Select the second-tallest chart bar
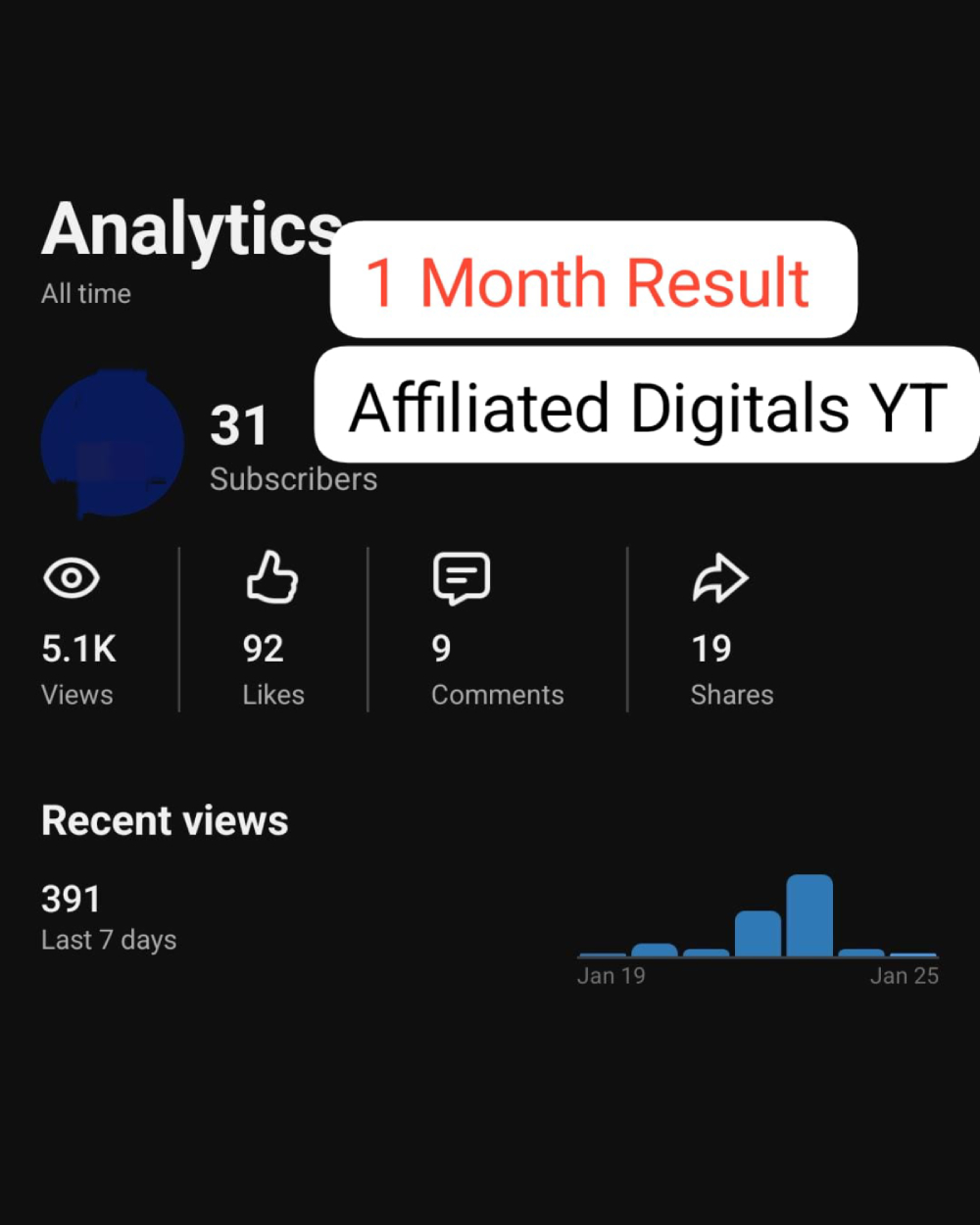The height and width of the screenshot is (1225, 980). pyautogui.click(x=758, y=931)
